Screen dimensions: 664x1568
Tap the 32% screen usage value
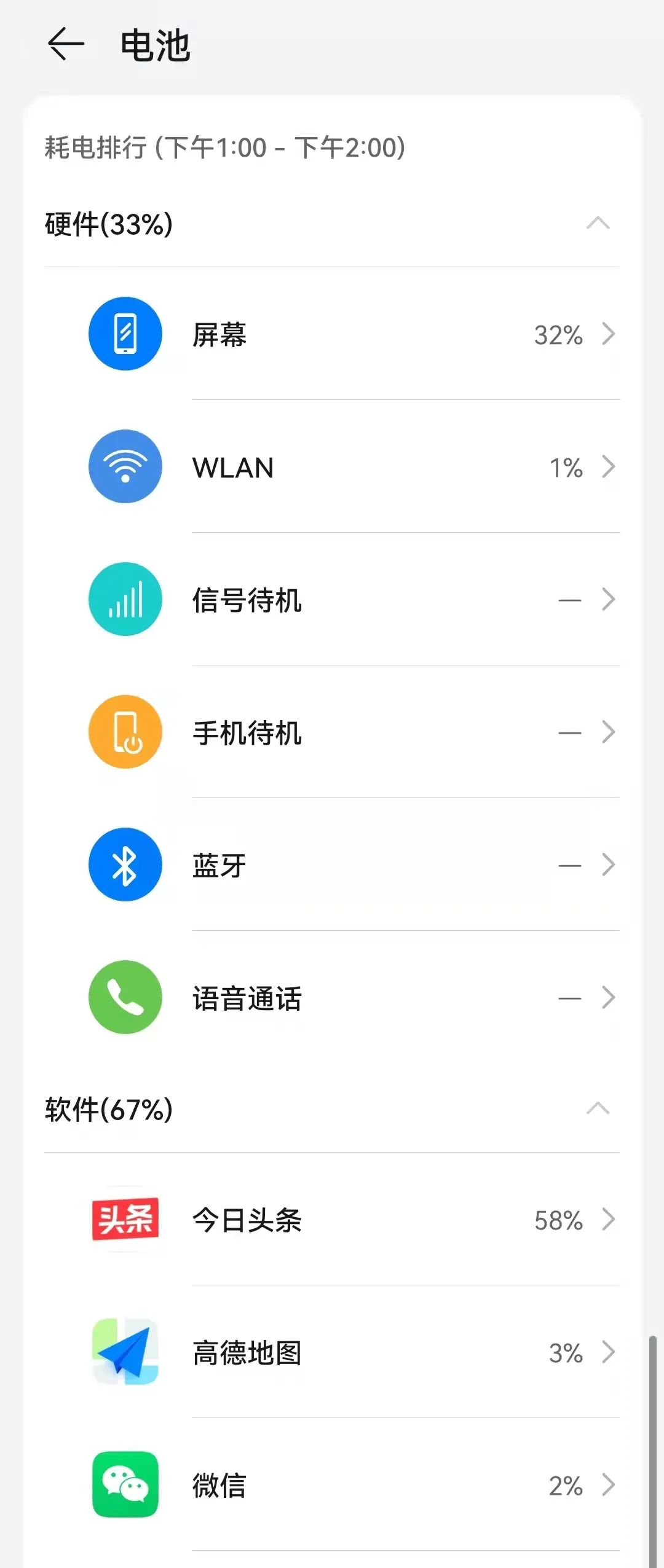[x=558, y=334]
